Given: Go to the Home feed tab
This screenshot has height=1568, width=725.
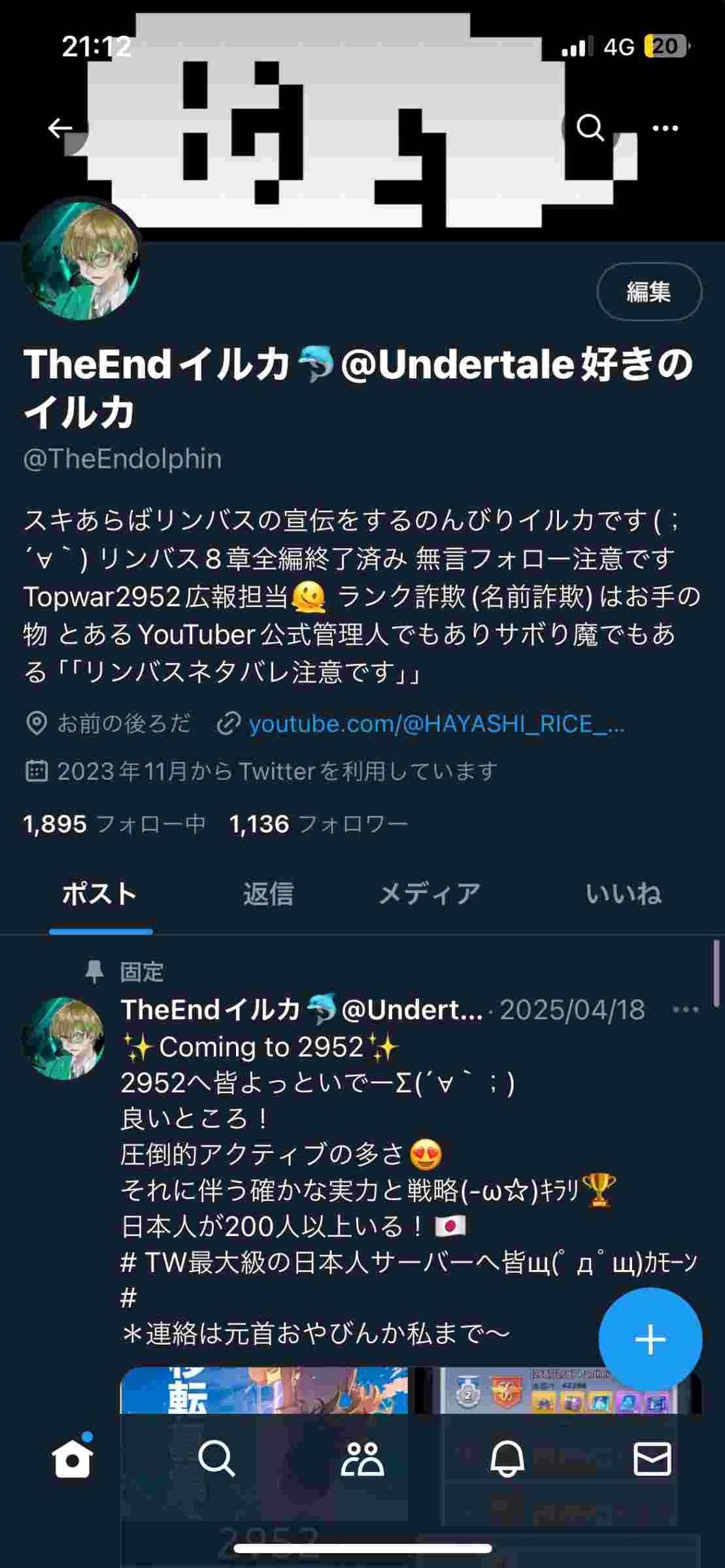Looking at the screenshot, I should point(72,1459).
